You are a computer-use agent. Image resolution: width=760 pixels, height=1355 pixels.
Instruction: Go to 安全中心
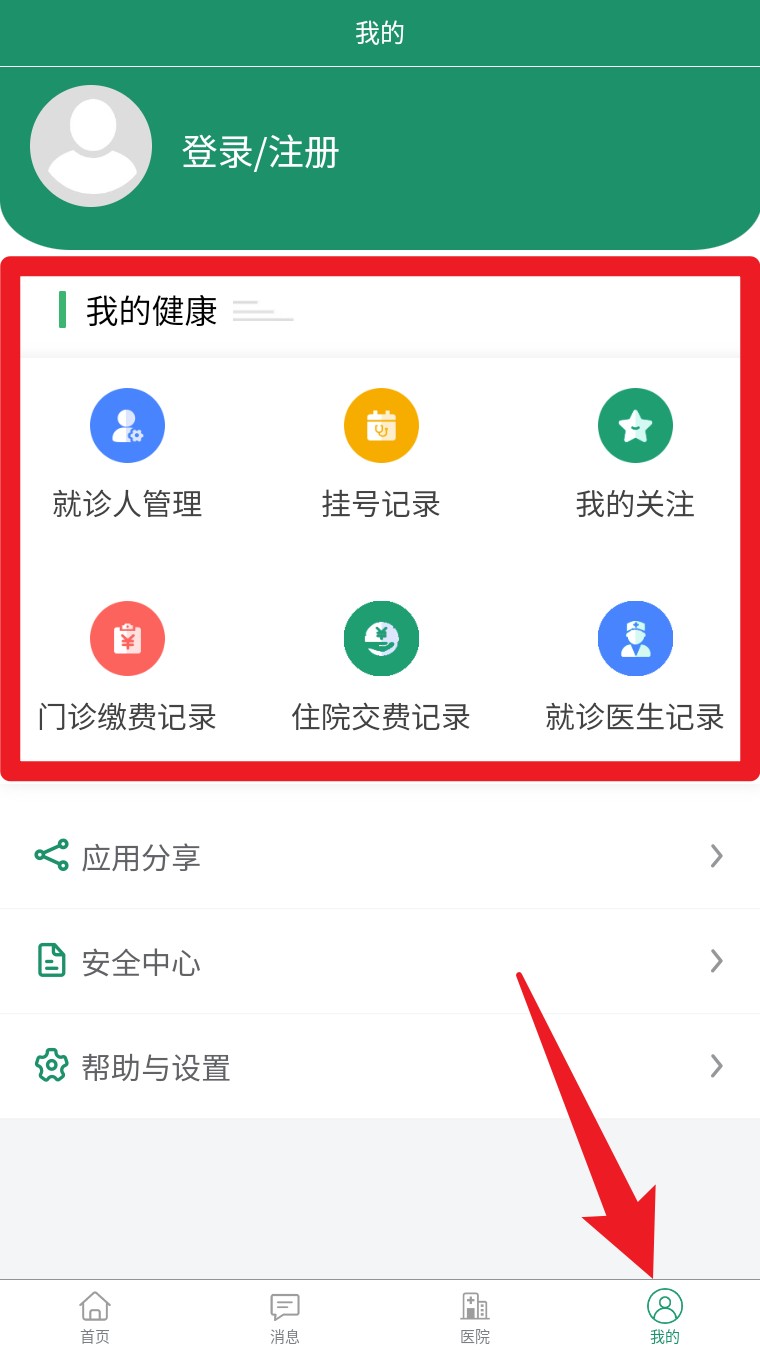380,962
